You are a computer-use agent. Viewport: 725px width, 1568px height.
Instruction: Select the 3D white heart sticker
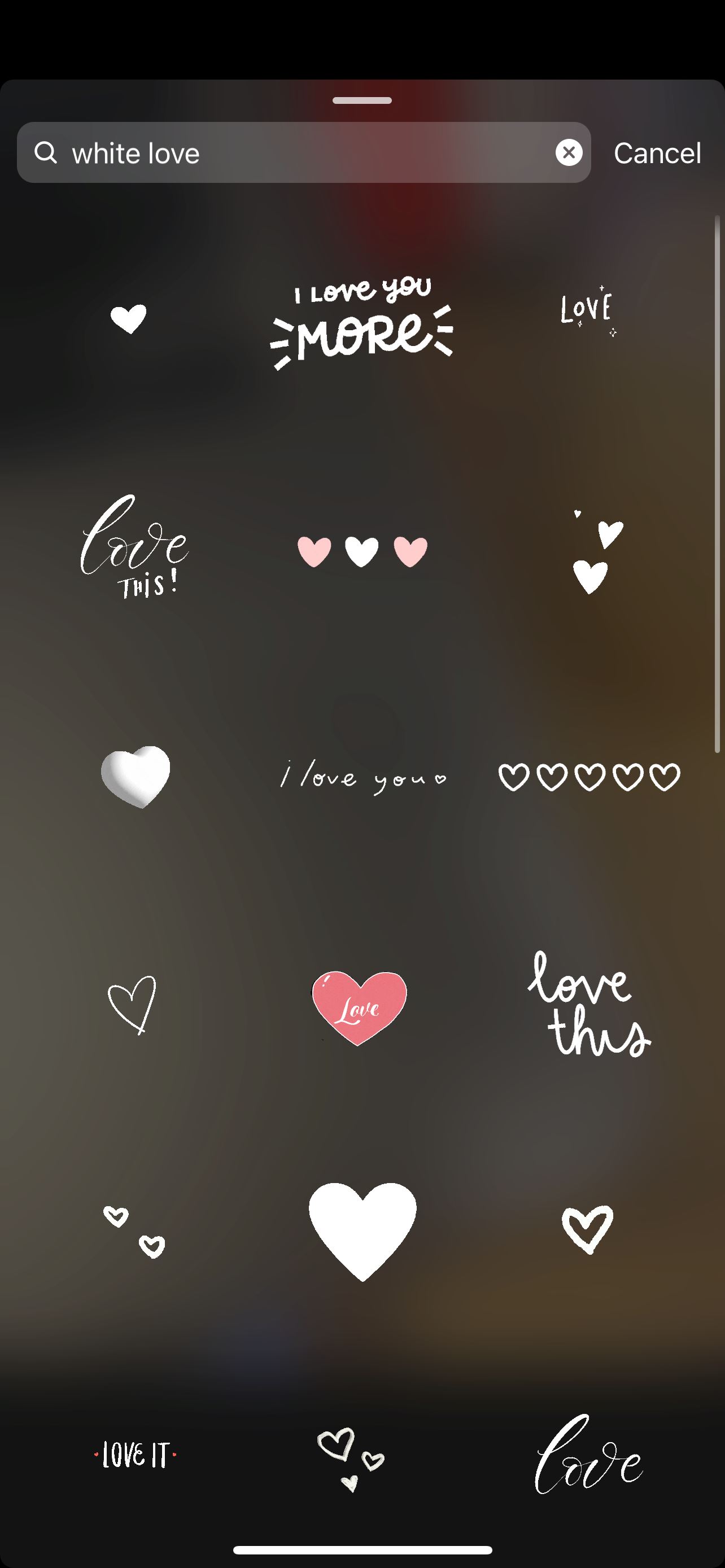[x=135, y=776]
